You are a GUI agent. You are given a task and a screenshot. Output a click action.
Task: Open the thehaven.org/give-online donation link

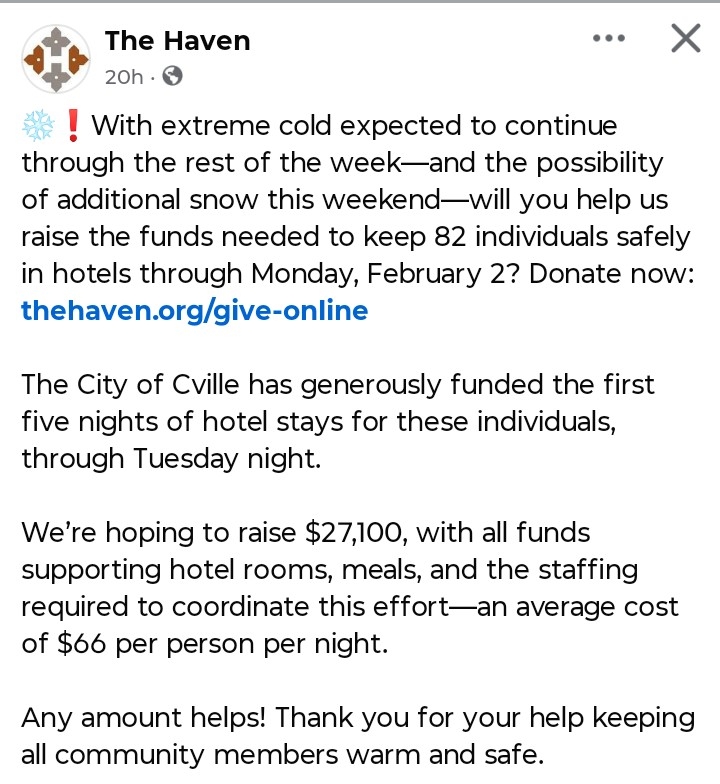pyautogui.click(x=194, y=310)
